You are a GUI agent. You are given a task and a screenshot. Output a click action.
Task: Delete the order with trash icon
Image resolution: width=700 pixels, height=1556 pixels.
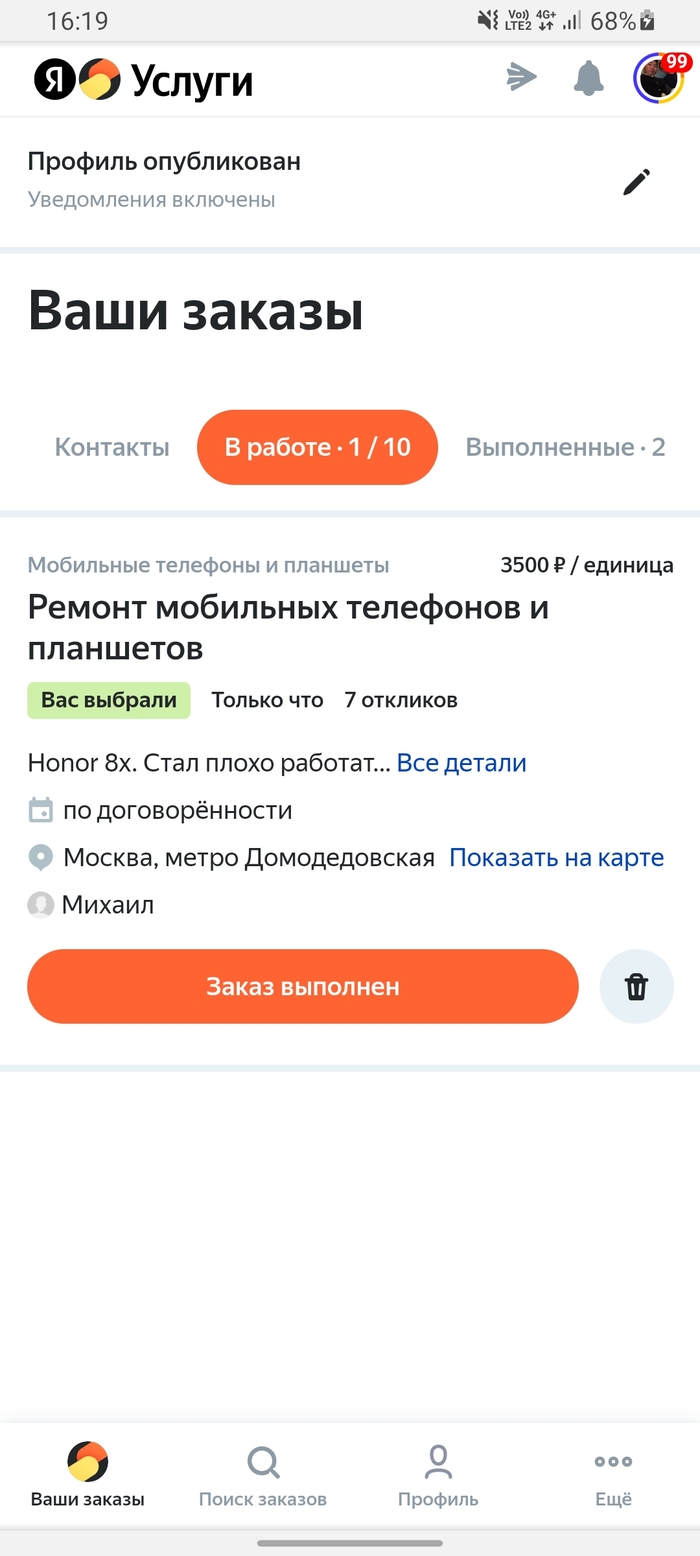point(636,986)
